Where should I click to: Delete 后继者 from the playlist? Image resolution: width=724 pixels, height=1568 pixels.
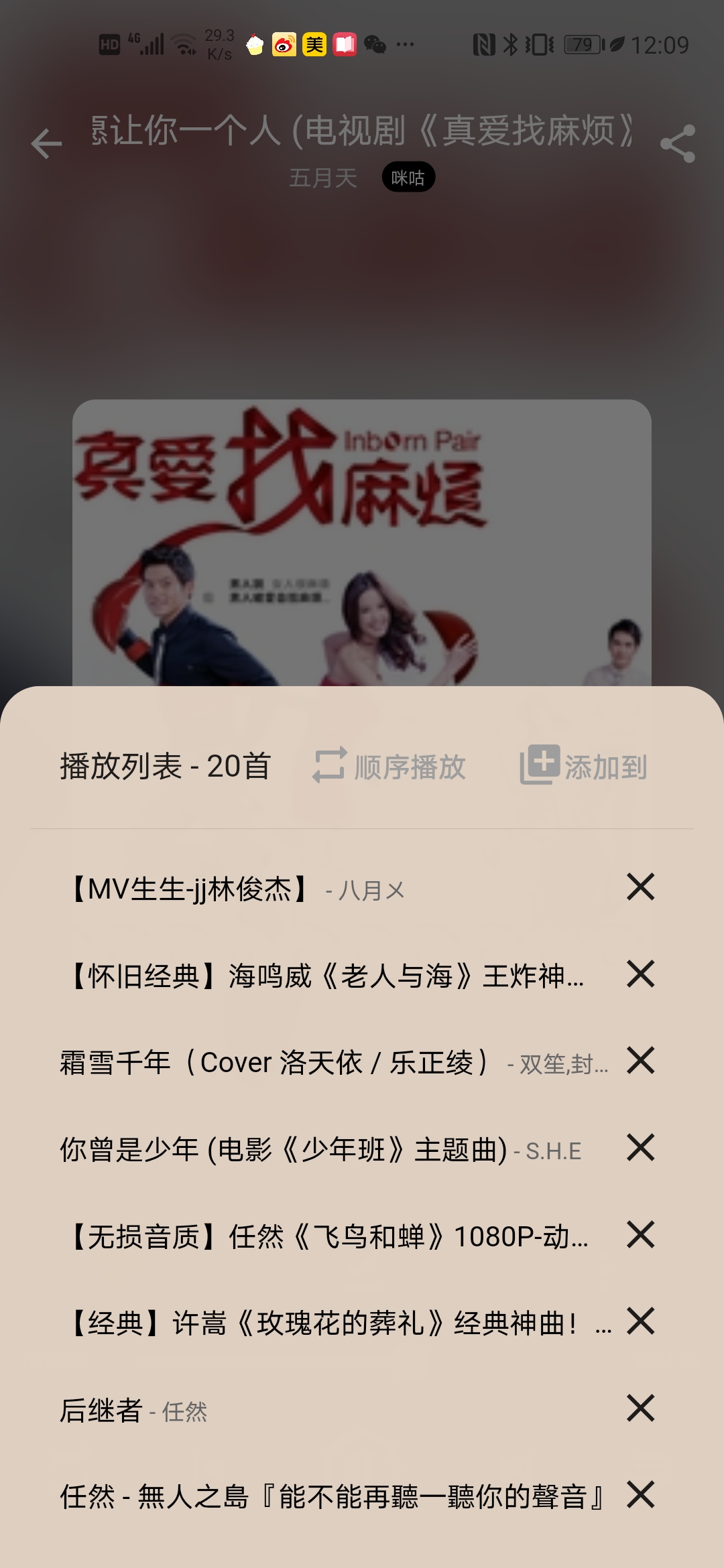click(x=640, y=1408)
